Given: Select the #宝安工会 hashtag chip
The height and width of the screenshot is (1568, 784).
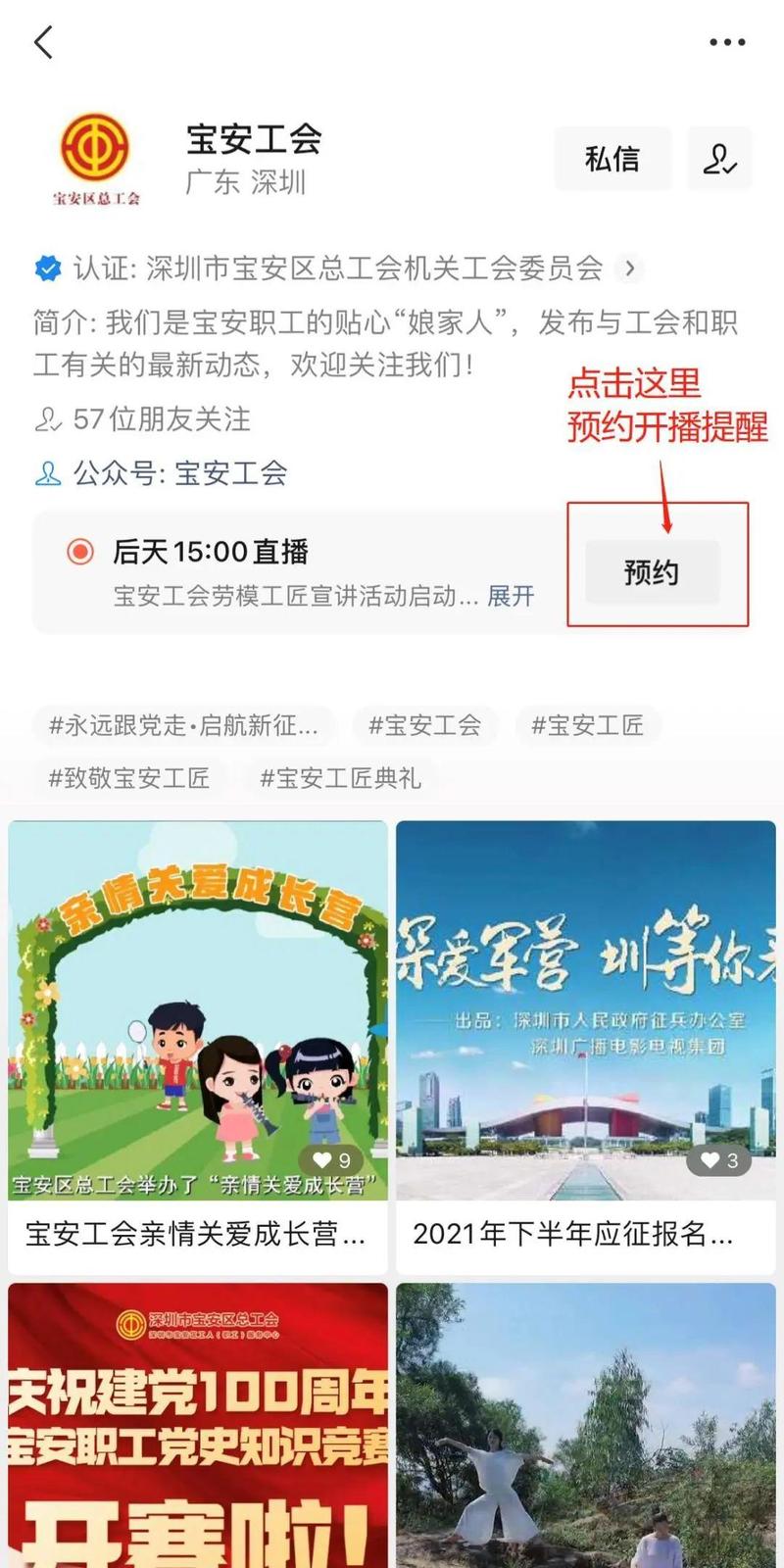Looking at the screenshot, I should coord(424,725).
